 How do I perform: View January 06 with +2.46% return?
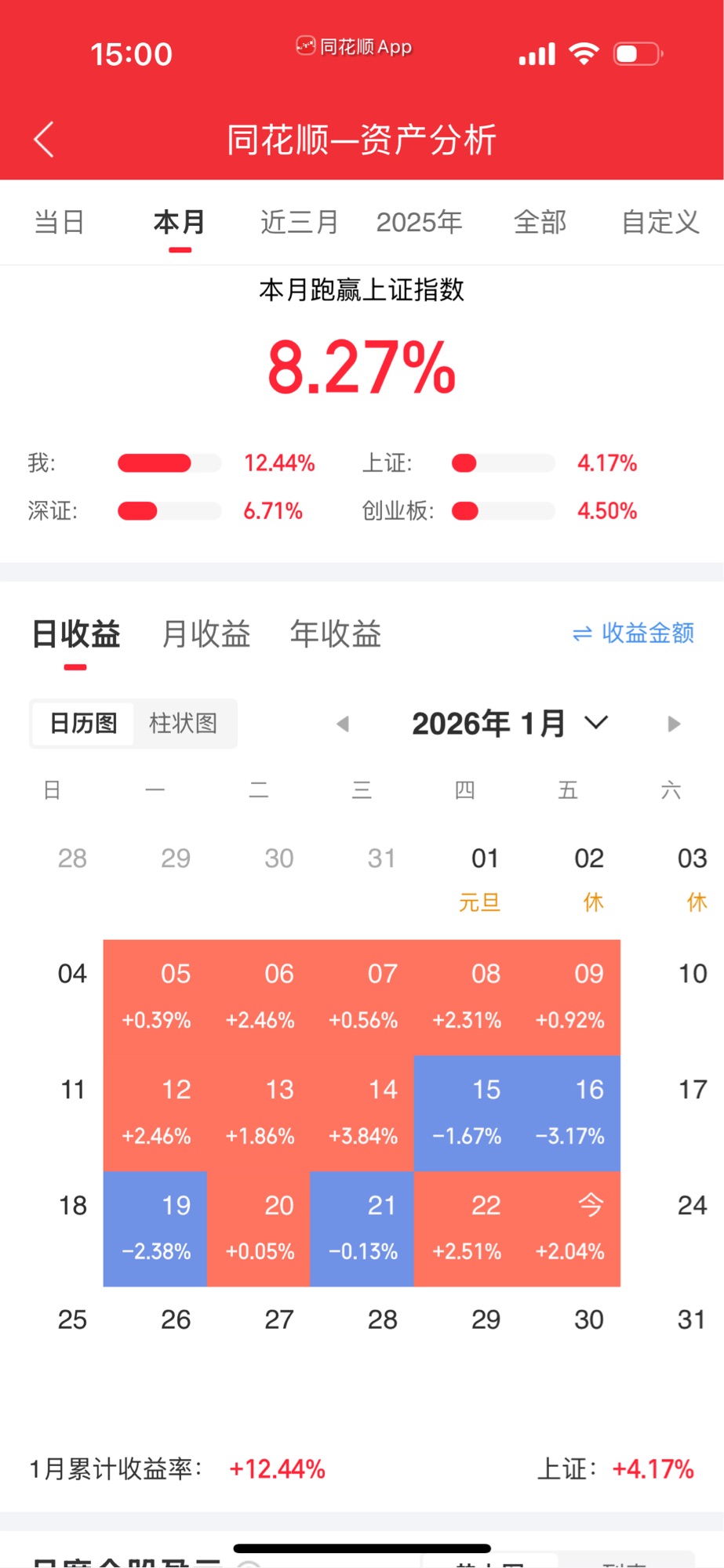point(260,996)
